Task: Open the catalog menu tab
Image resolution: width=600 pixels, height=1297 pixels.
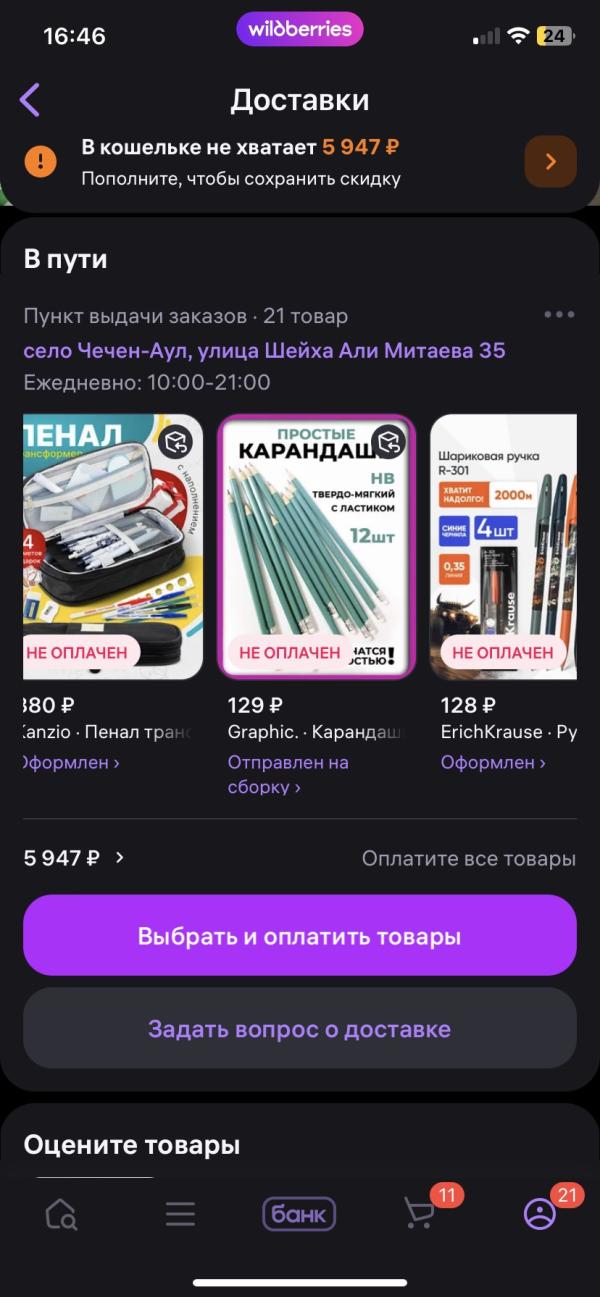Action: [x=180, y=1214]
